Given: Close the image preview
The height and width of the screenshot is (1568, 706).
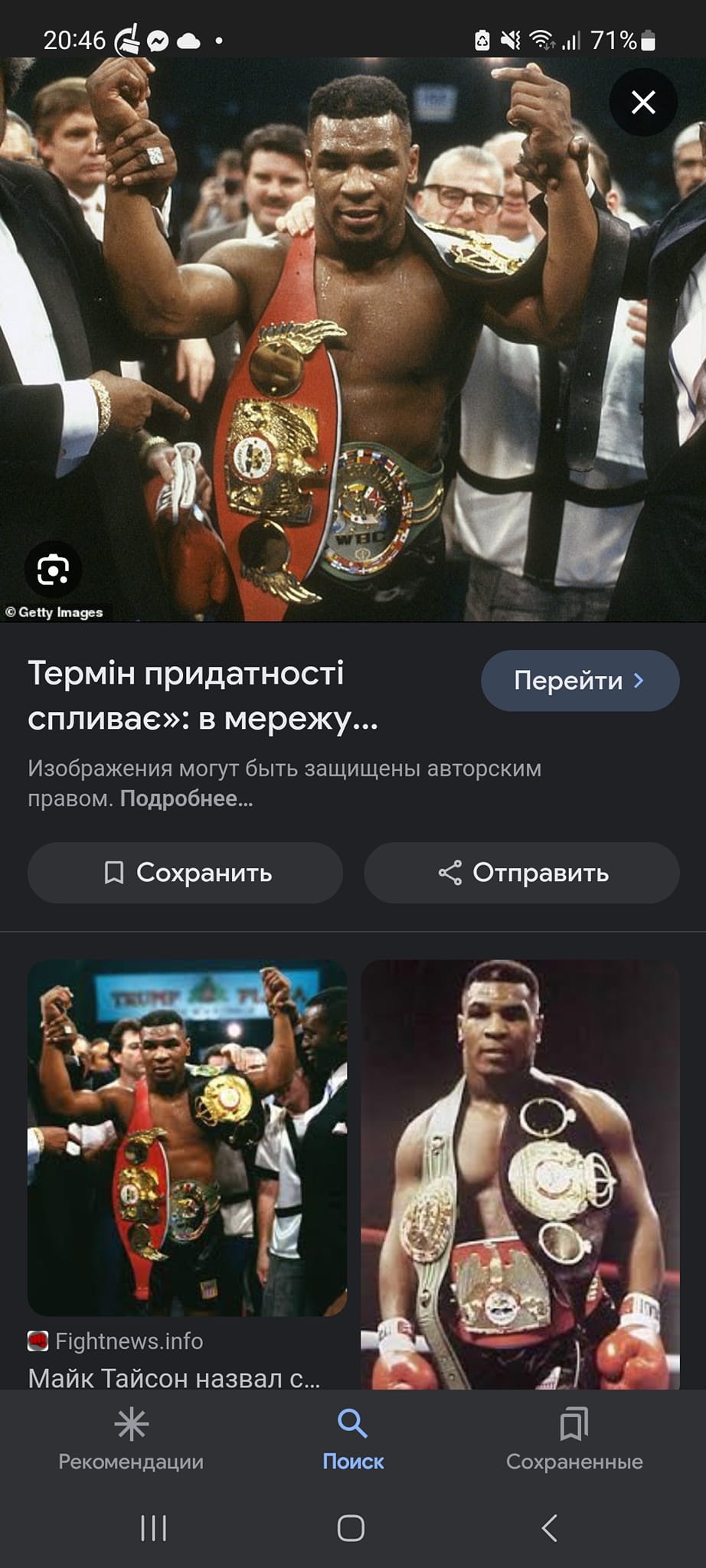Looking at the screenshot, I should [x=642, y=102].
